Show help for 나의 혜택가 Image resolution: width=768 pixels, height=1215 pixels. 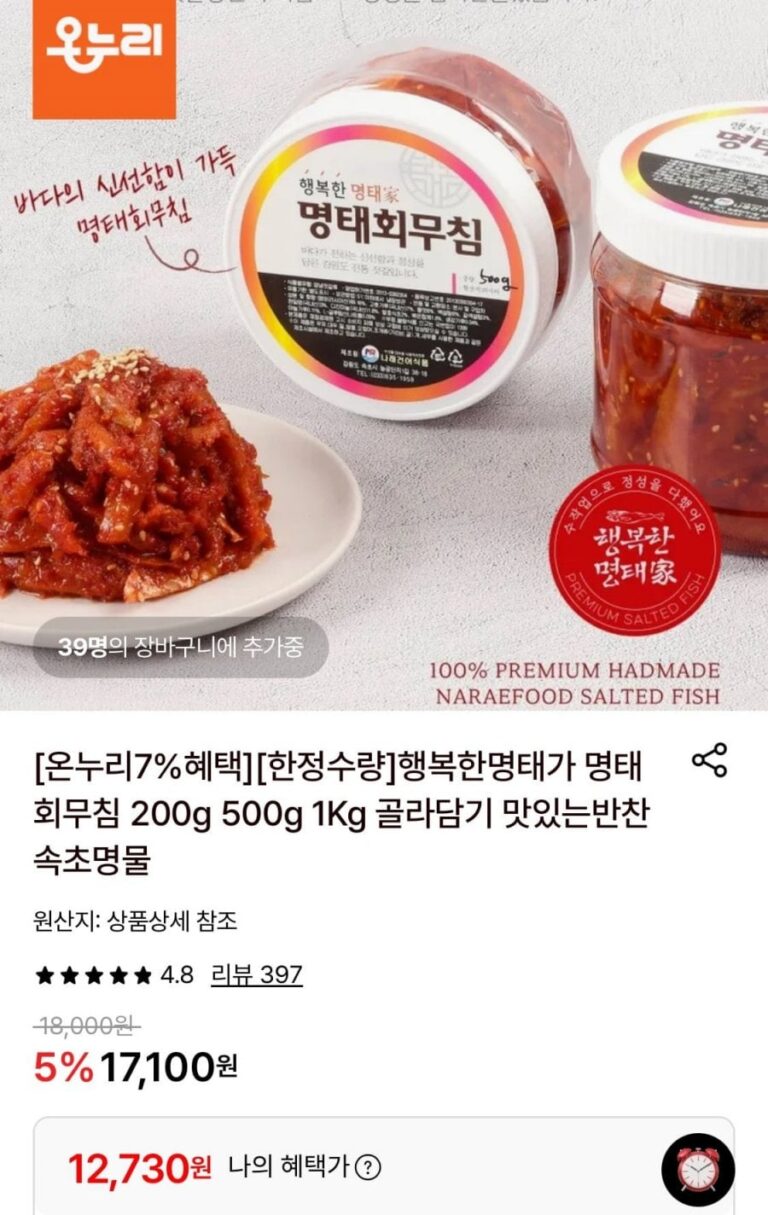point(368,1166)
